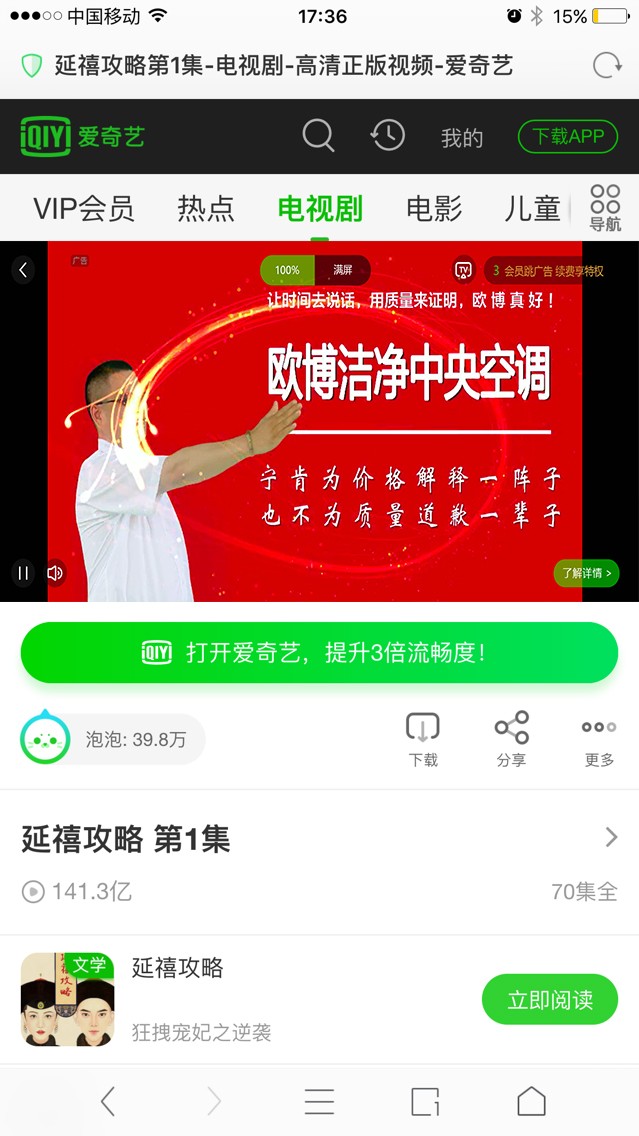Viewport: 639px width, 1136px height.
Task: Reload the page in browser
Action: [606, 66]
